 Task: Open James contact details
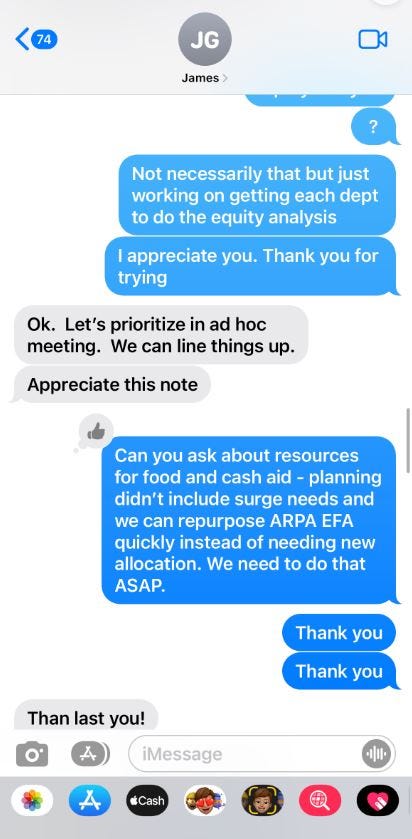(205, 49)
